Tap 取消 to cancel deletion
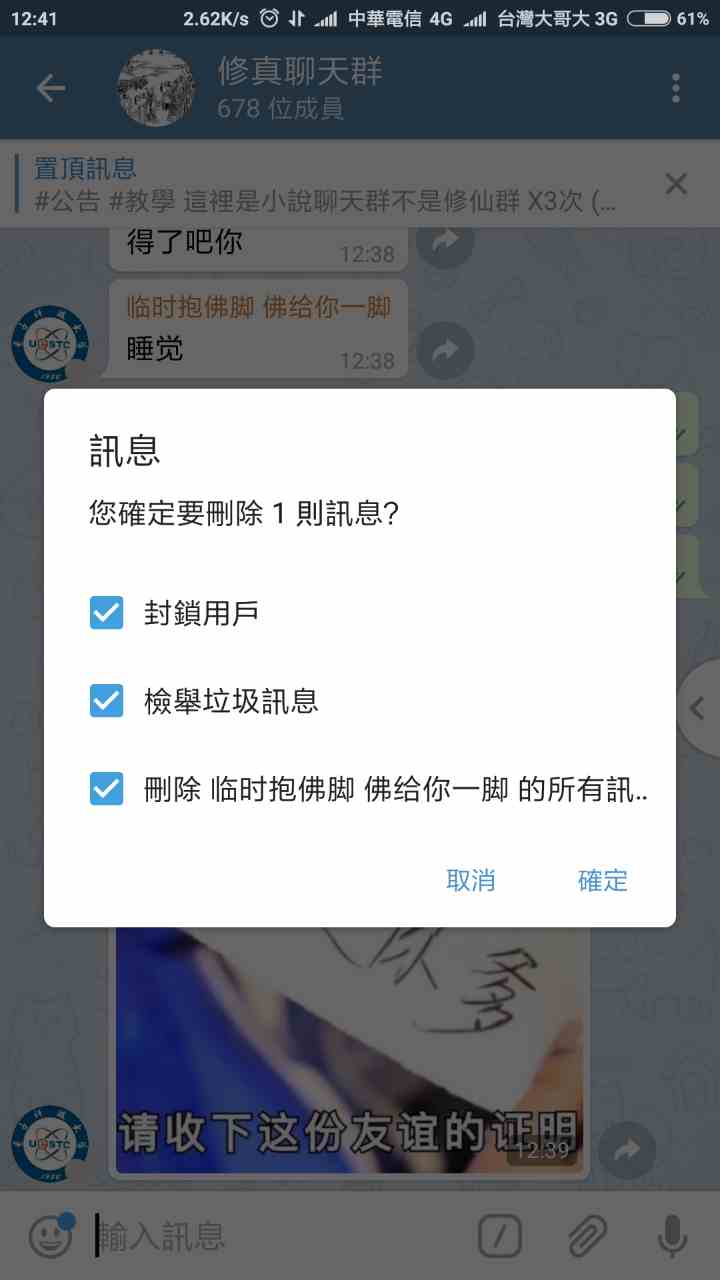This screenshot has width=720, height=1280. click(x=471, y=880)
